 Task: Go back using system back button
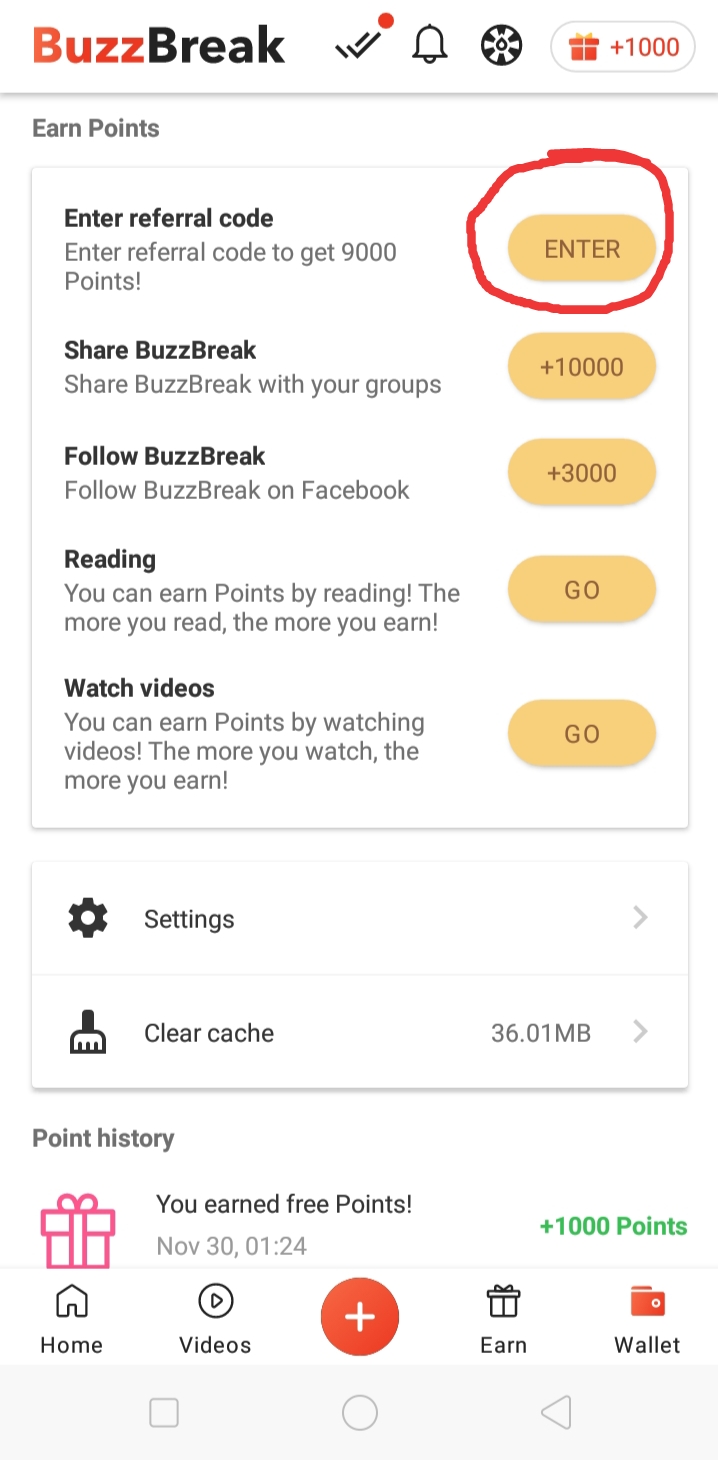click(x=556, y=1412)
